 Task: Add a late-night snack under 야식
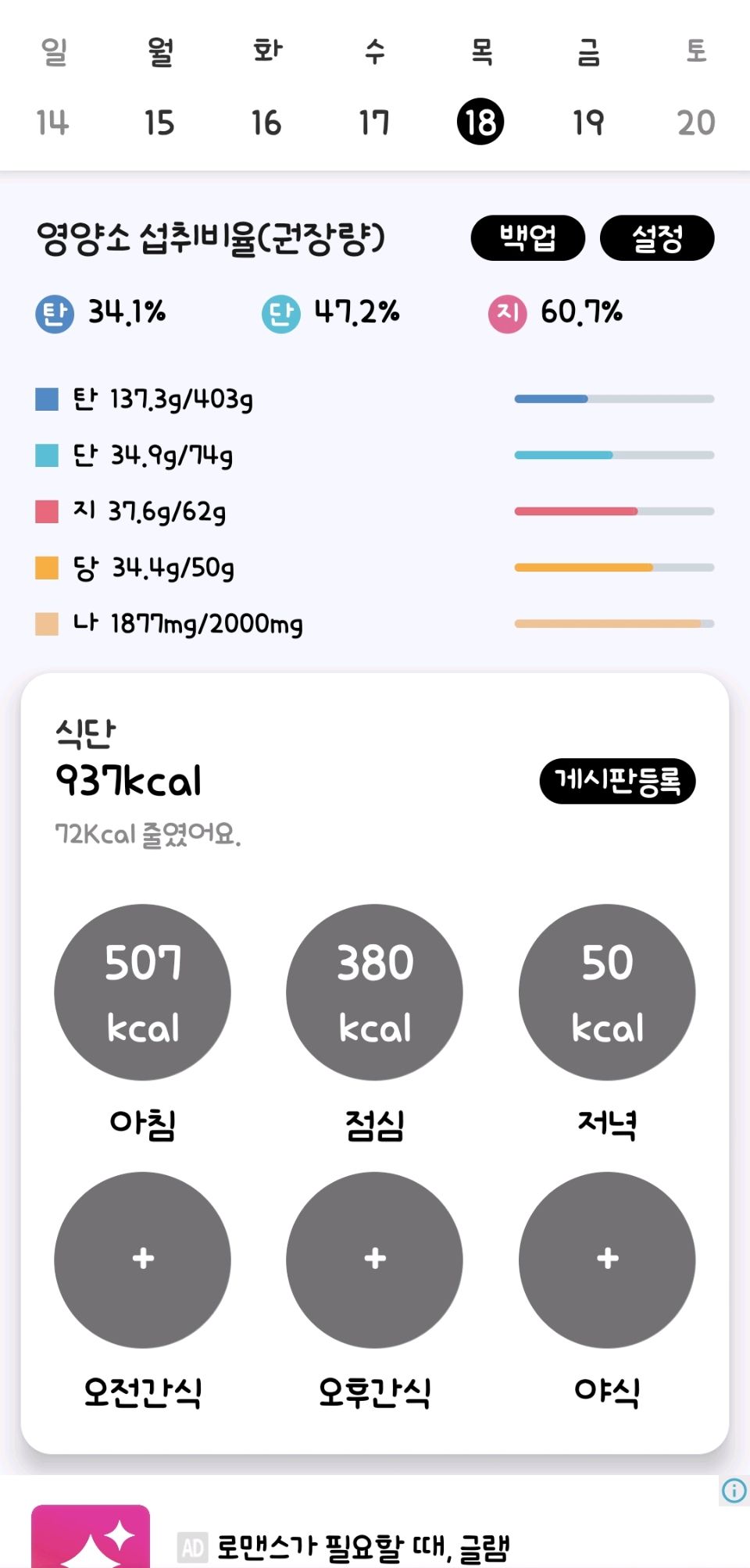pos(607,1260)
